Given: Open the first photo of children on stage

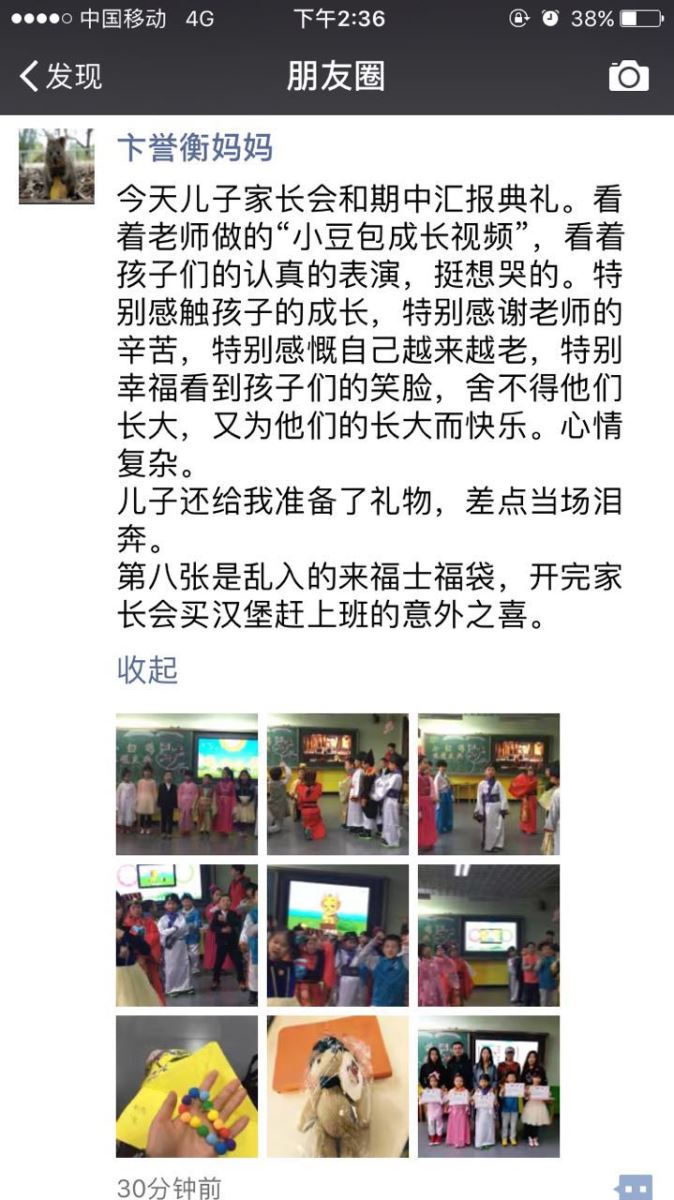Looking at the screenshot, I should pos(187,784).
